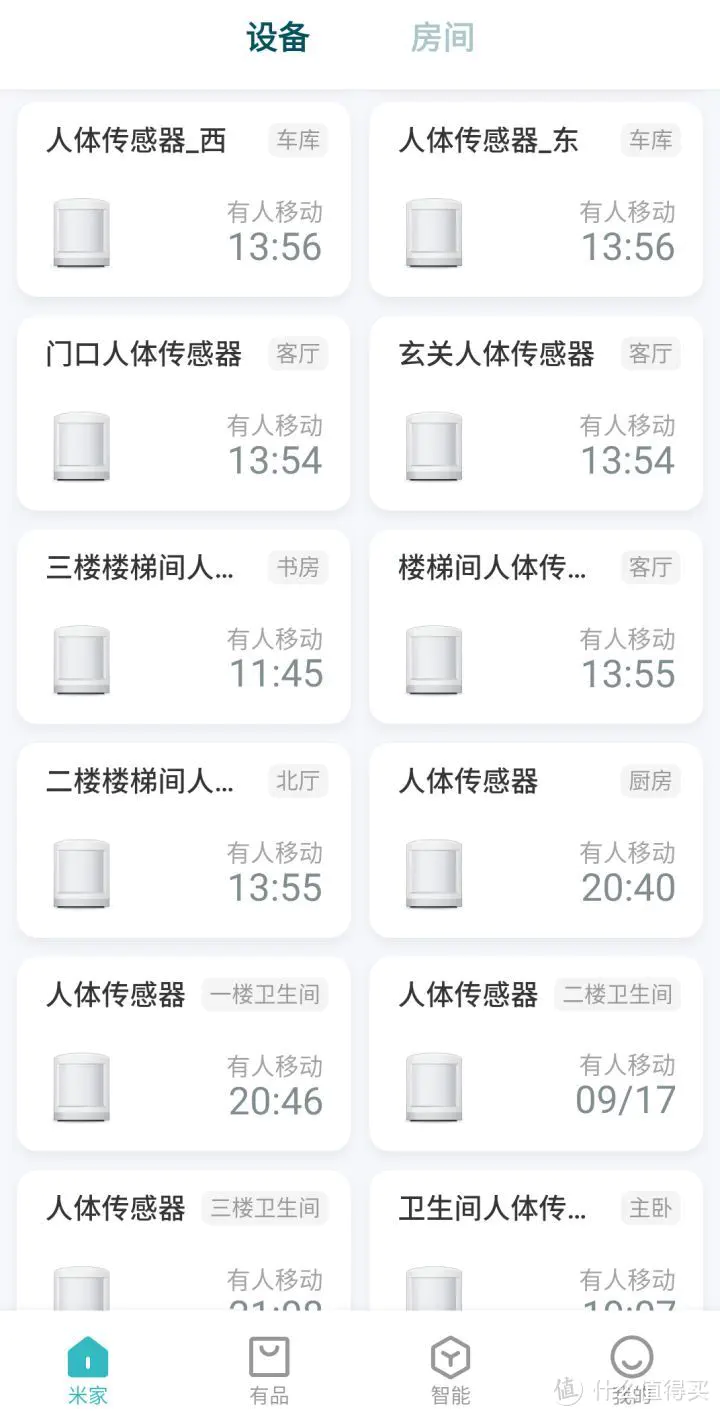Click the 车库 room label on 人体传感器_西
The height and width of the screenshot is (1416, 720).
(x=297, y=141)
